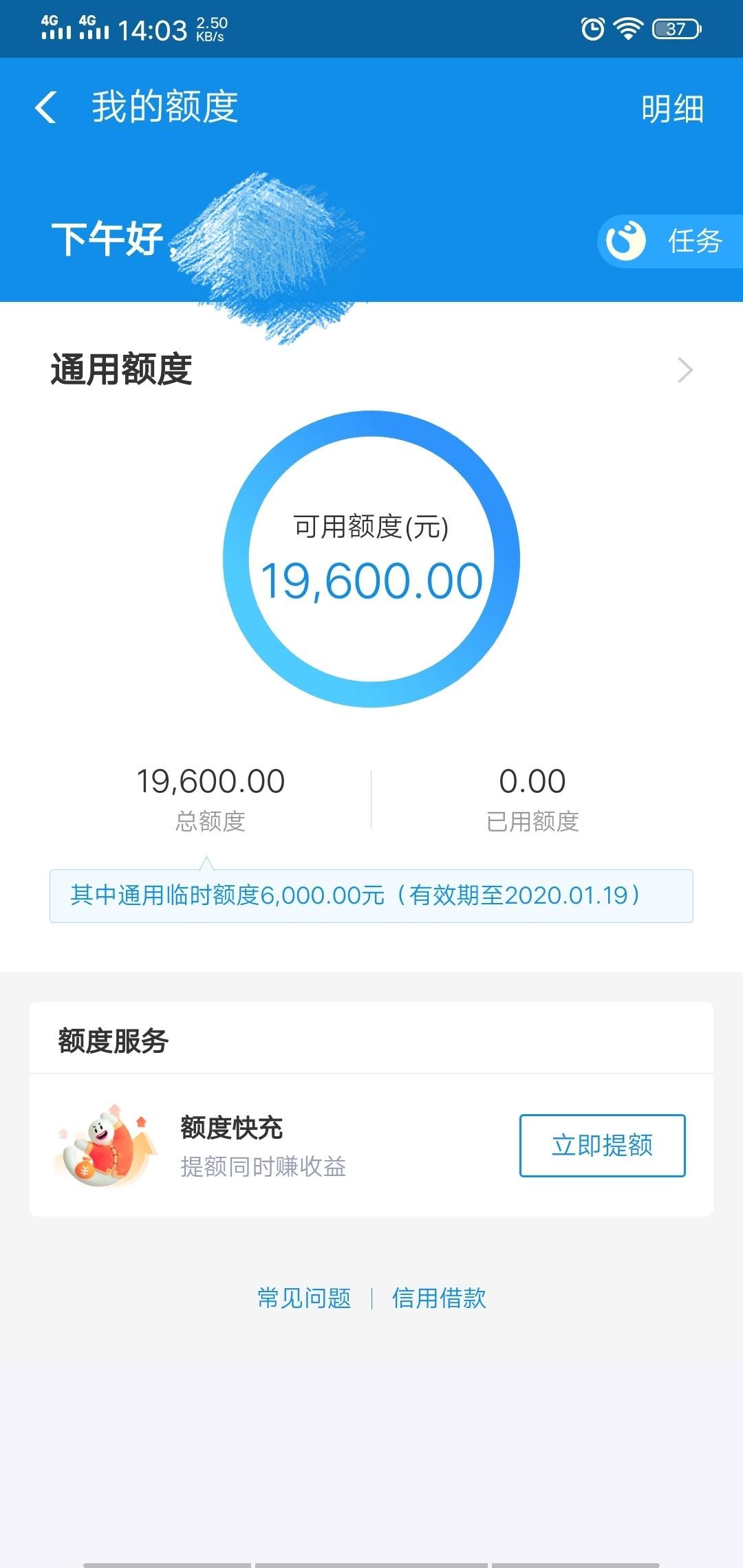Tap 立即提额 button
The width and height of the screenshot is (743, 1568).
(602, 1145)
